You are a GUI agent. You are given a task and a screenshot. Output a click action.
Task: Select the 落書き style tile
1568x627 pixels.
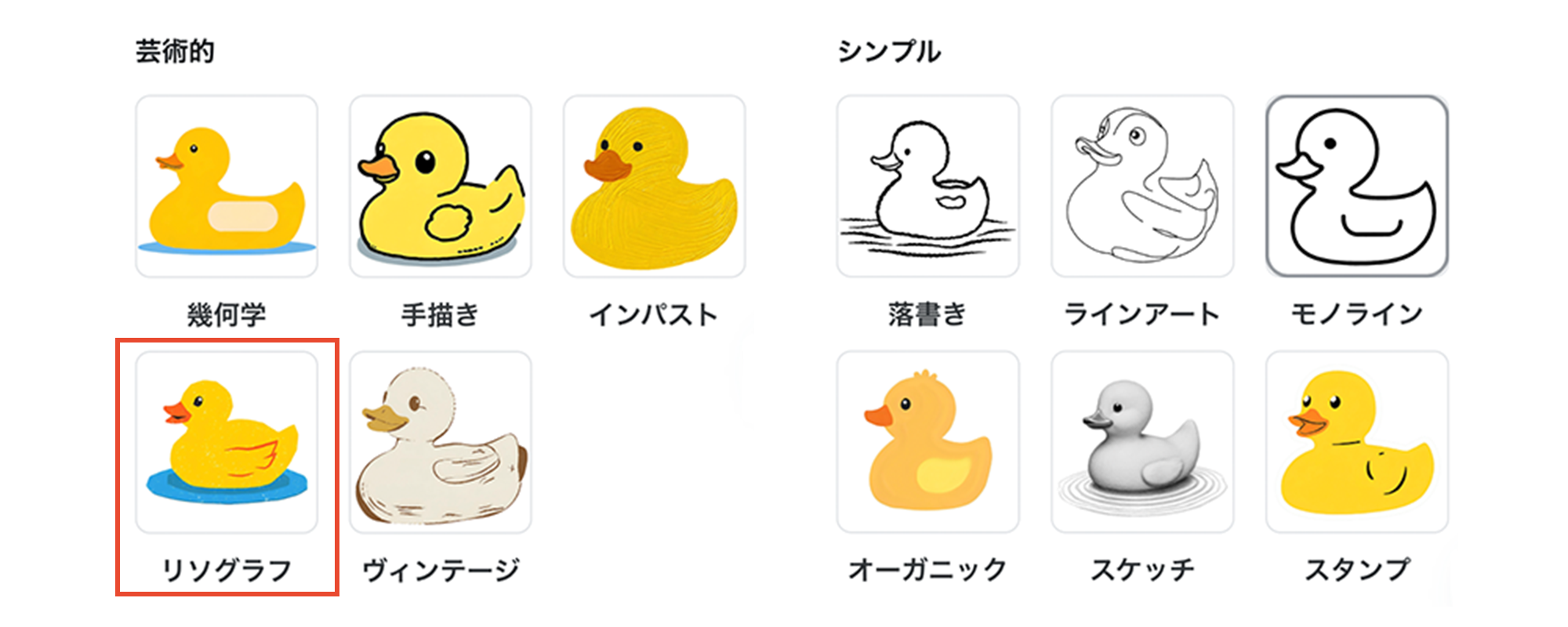pos(927,187)
